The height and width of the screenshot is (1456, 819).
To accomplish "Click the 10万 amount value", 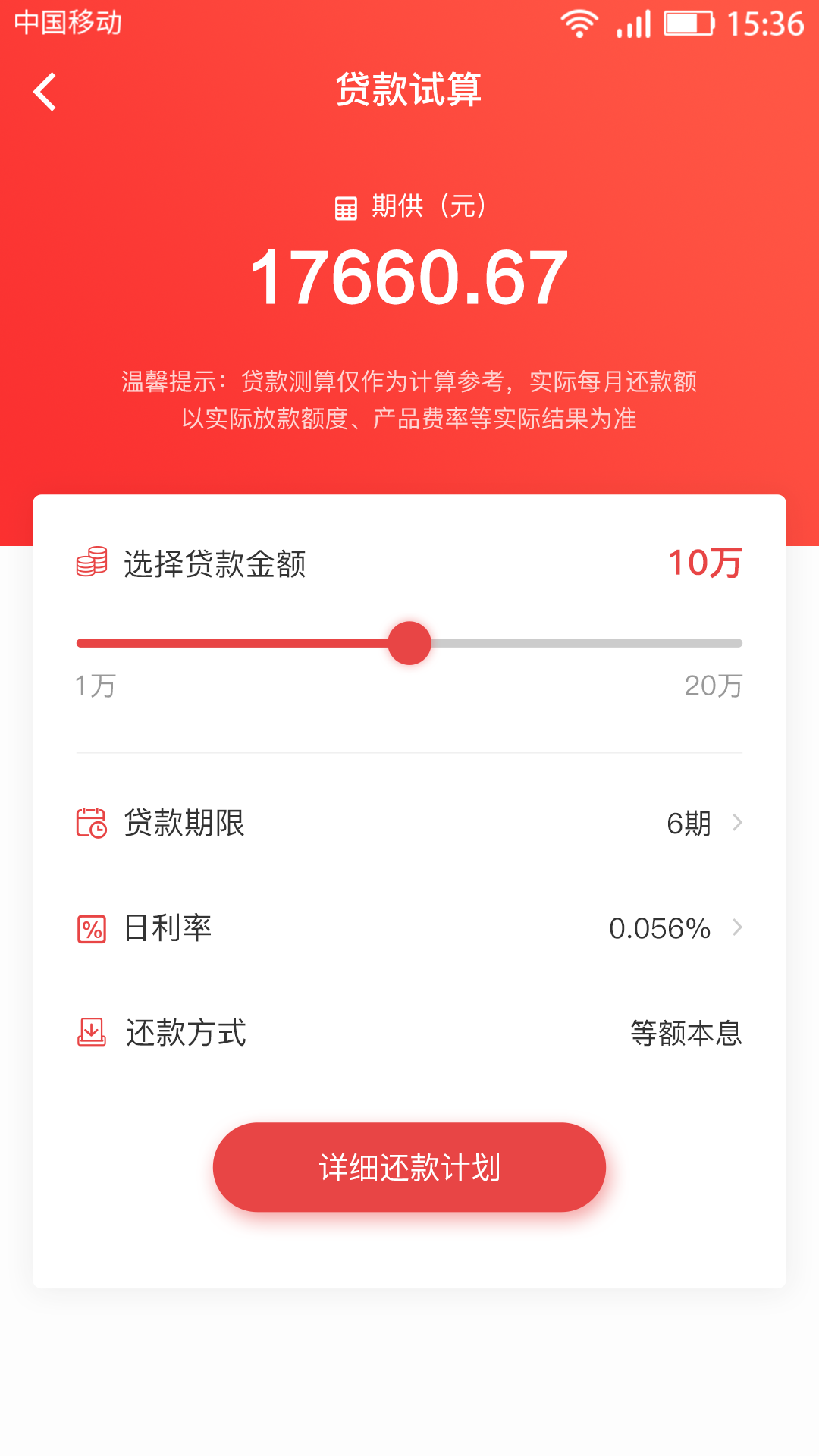I will pyautogui.click(x=704, y=563).
